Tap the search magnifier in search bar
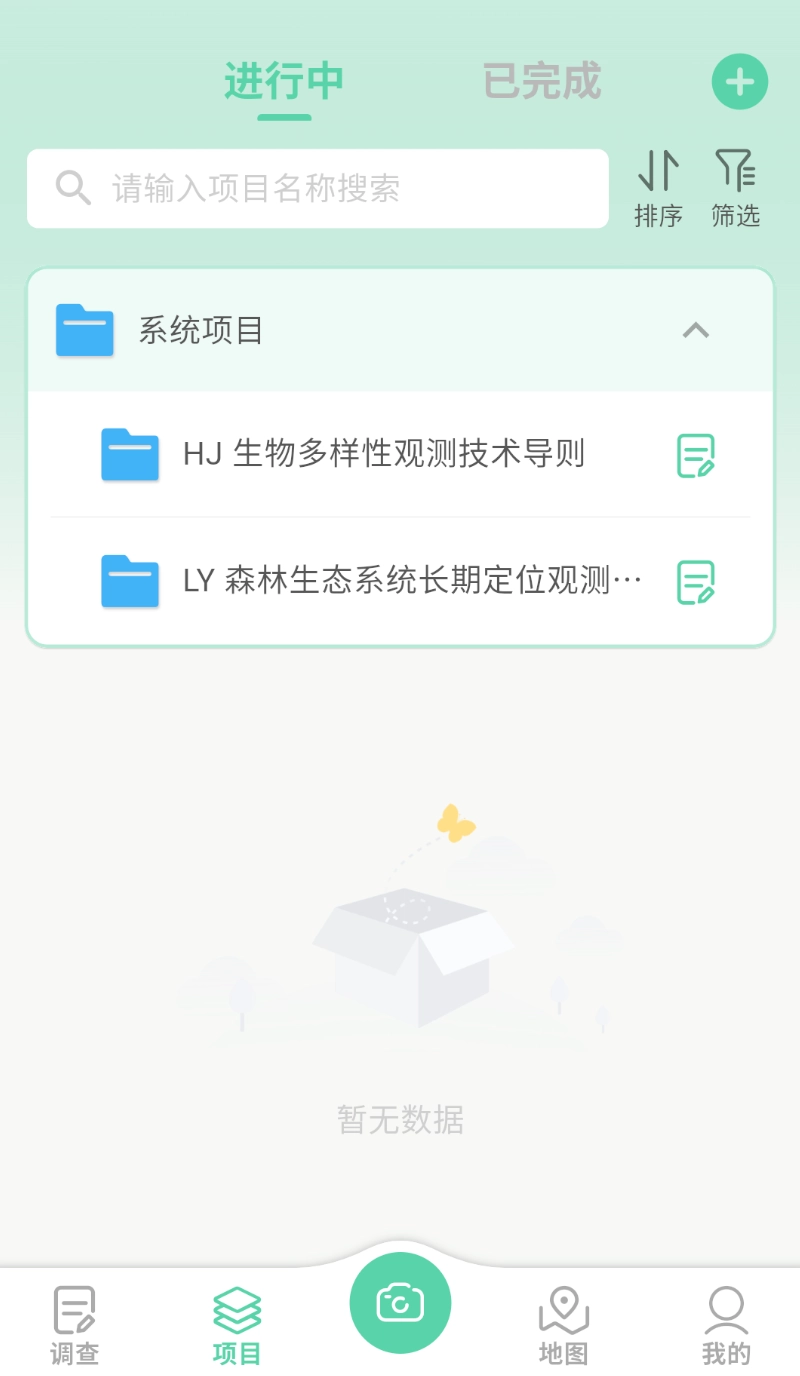This screenshot has height=1376, width=800. pyautogui.click(x=72, y=187)
